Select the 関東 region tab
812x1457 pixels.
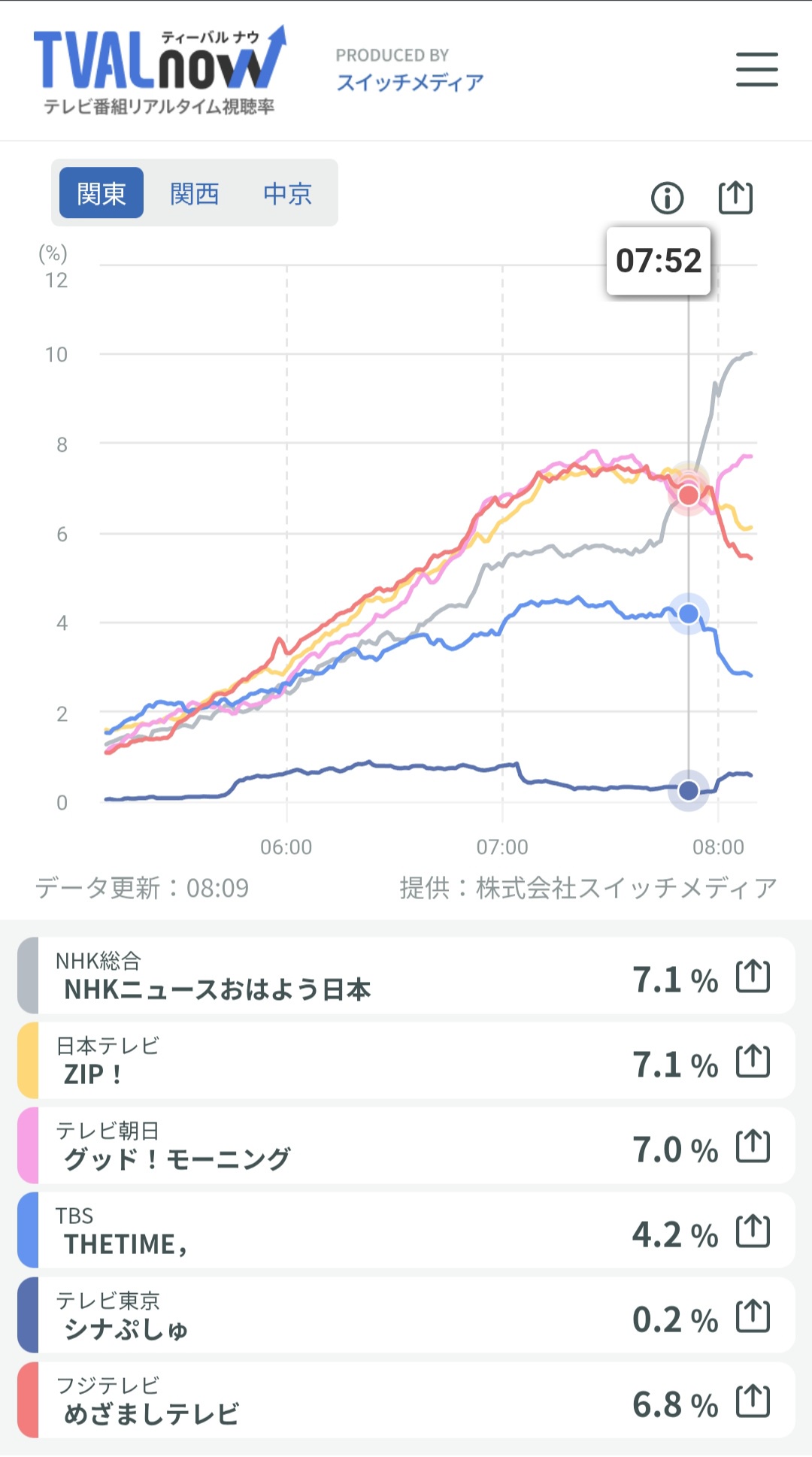tap(101, 194)
